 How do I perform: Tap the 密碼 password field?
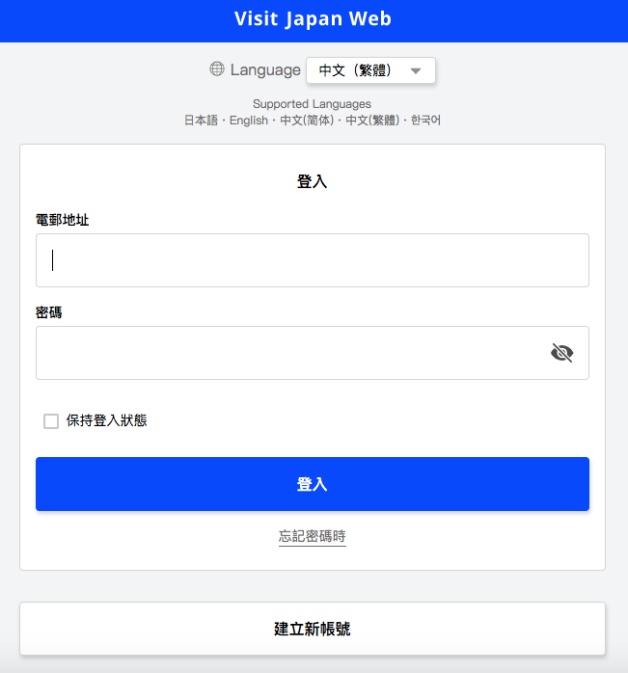(x=290, y=353)
